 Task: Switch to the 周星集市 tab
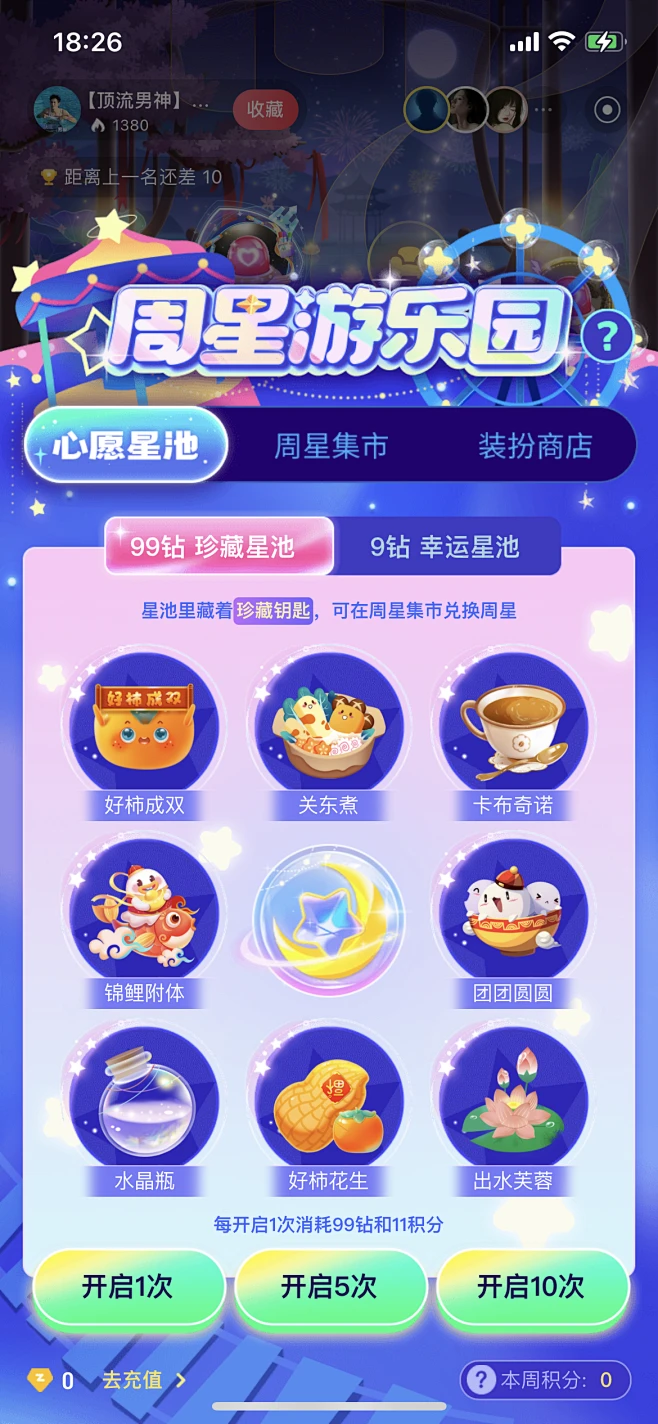(331, 446)
